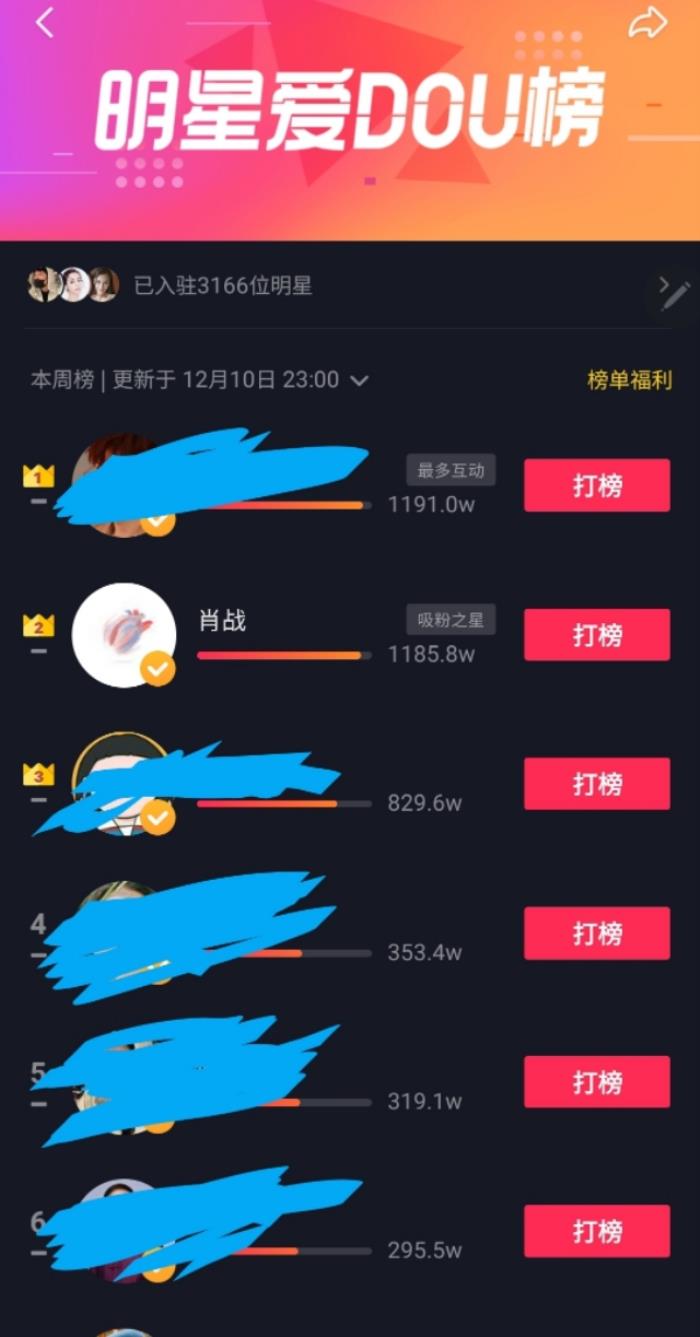The height and width of the screenshot is (1337, 700).
Task: Go back using the top-left arrow
Action: pos(44,23)
